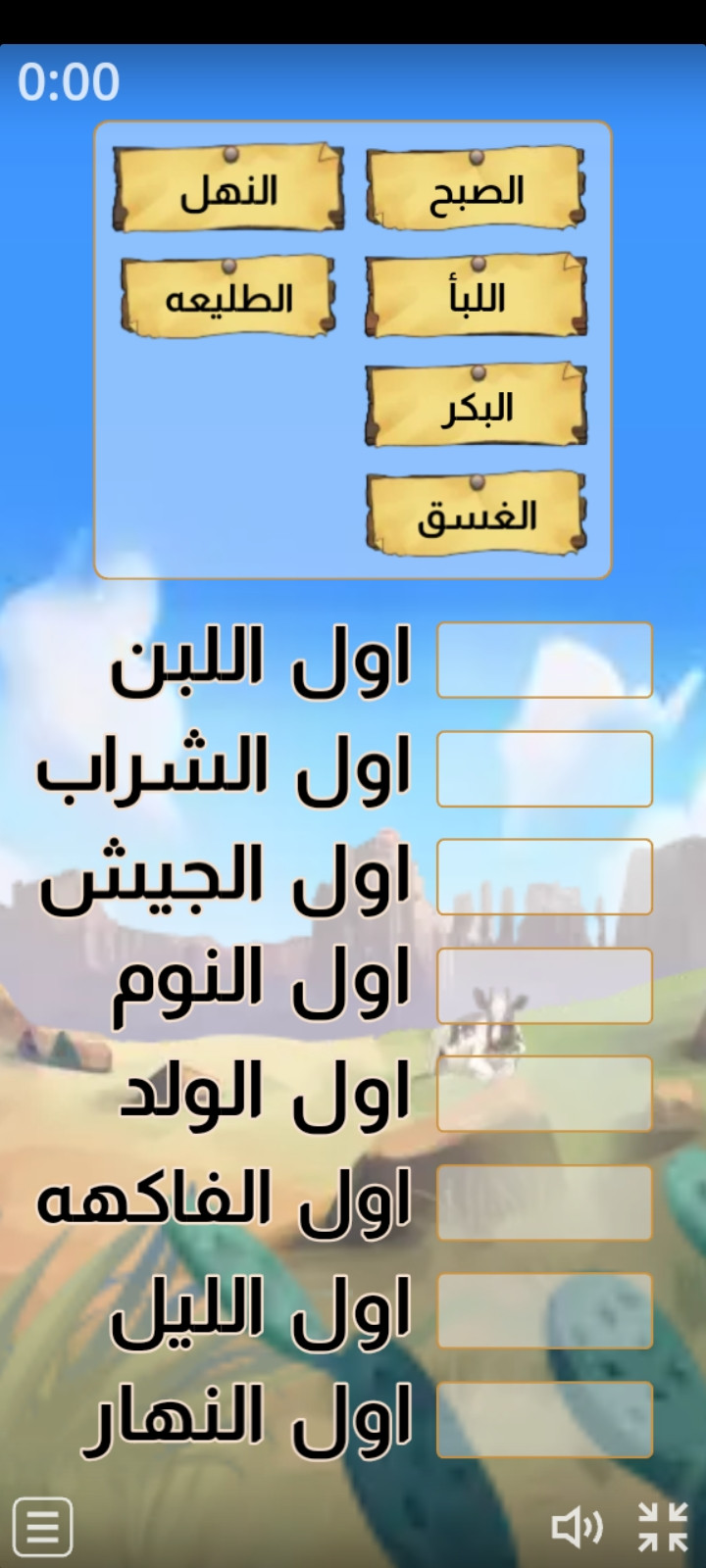Open the menu list icon
Image resolution: width=706 pixels, height=1568 pixels.
43,1526
